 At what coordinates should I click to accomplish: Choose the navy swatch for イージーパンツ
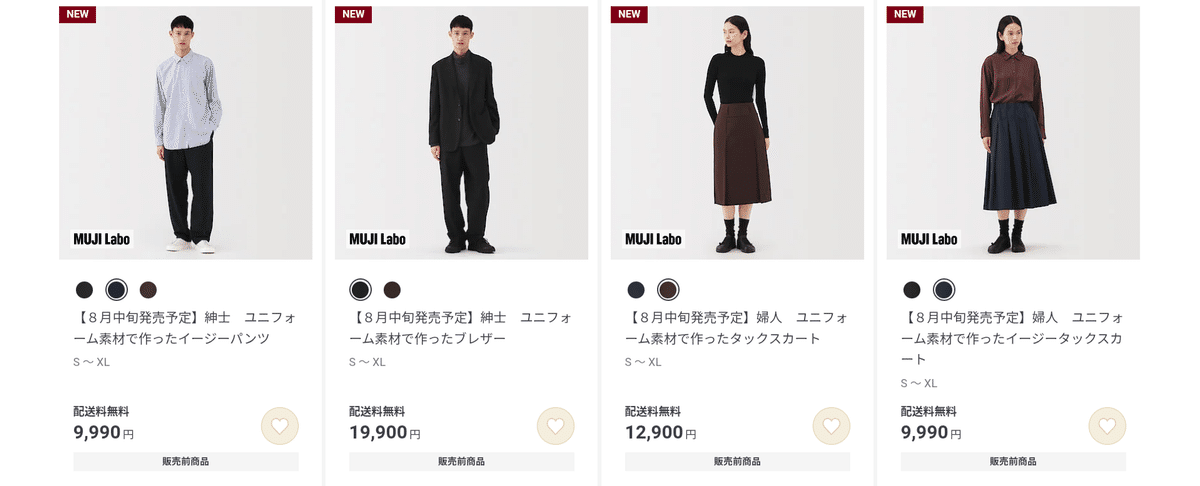point(116,290)
